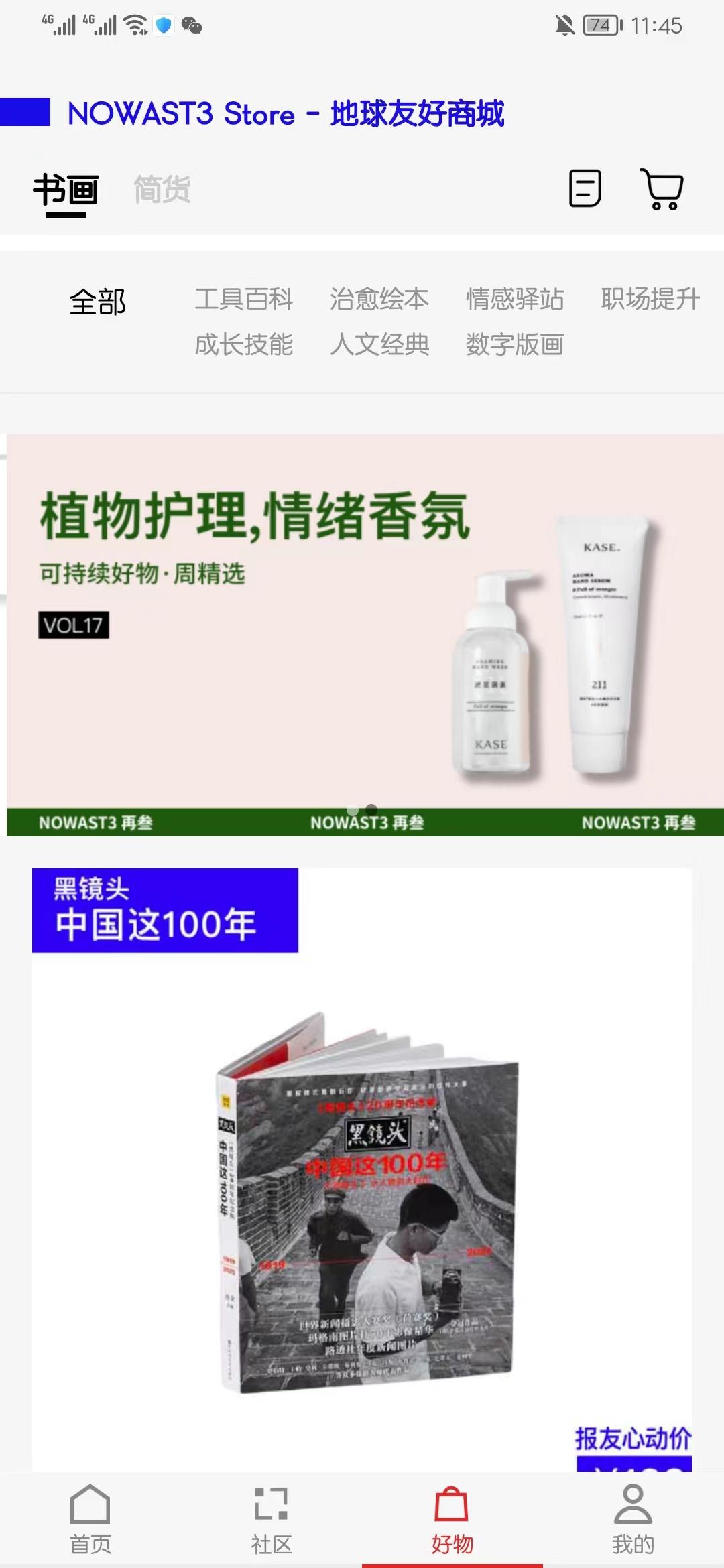
Task: Go to the 首页 tab
Action: click(x=90, y=1520)
